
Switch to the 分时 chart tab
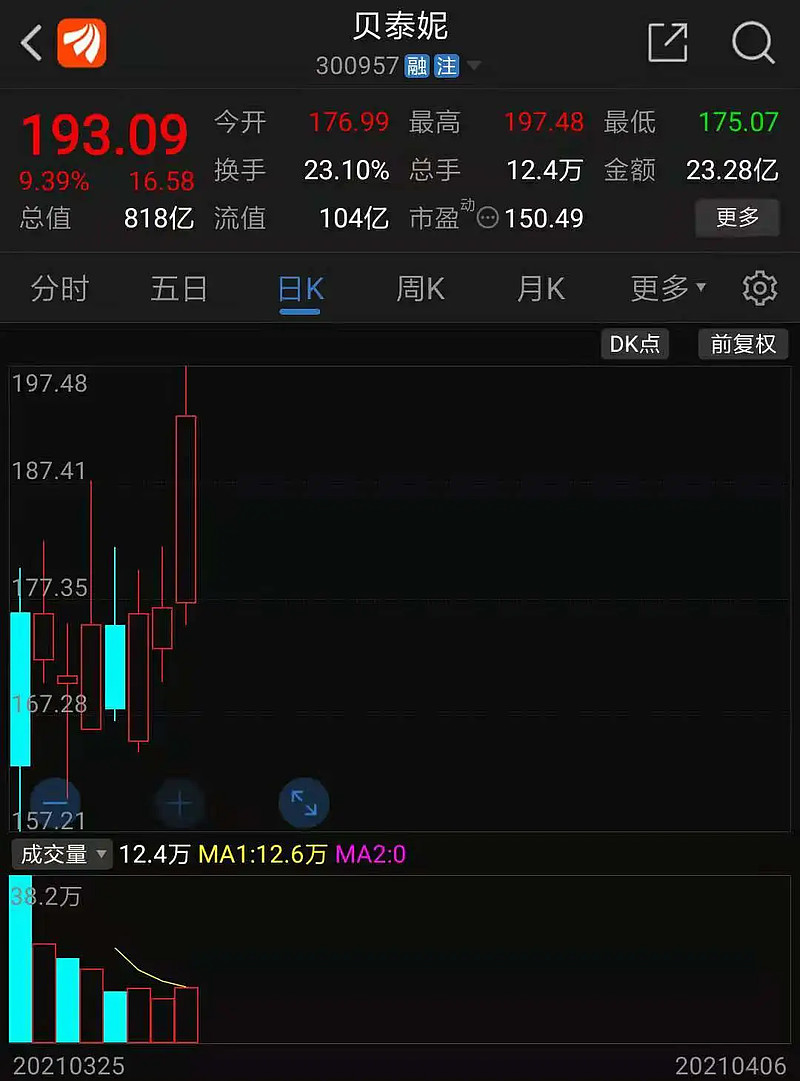coord(60,290)
